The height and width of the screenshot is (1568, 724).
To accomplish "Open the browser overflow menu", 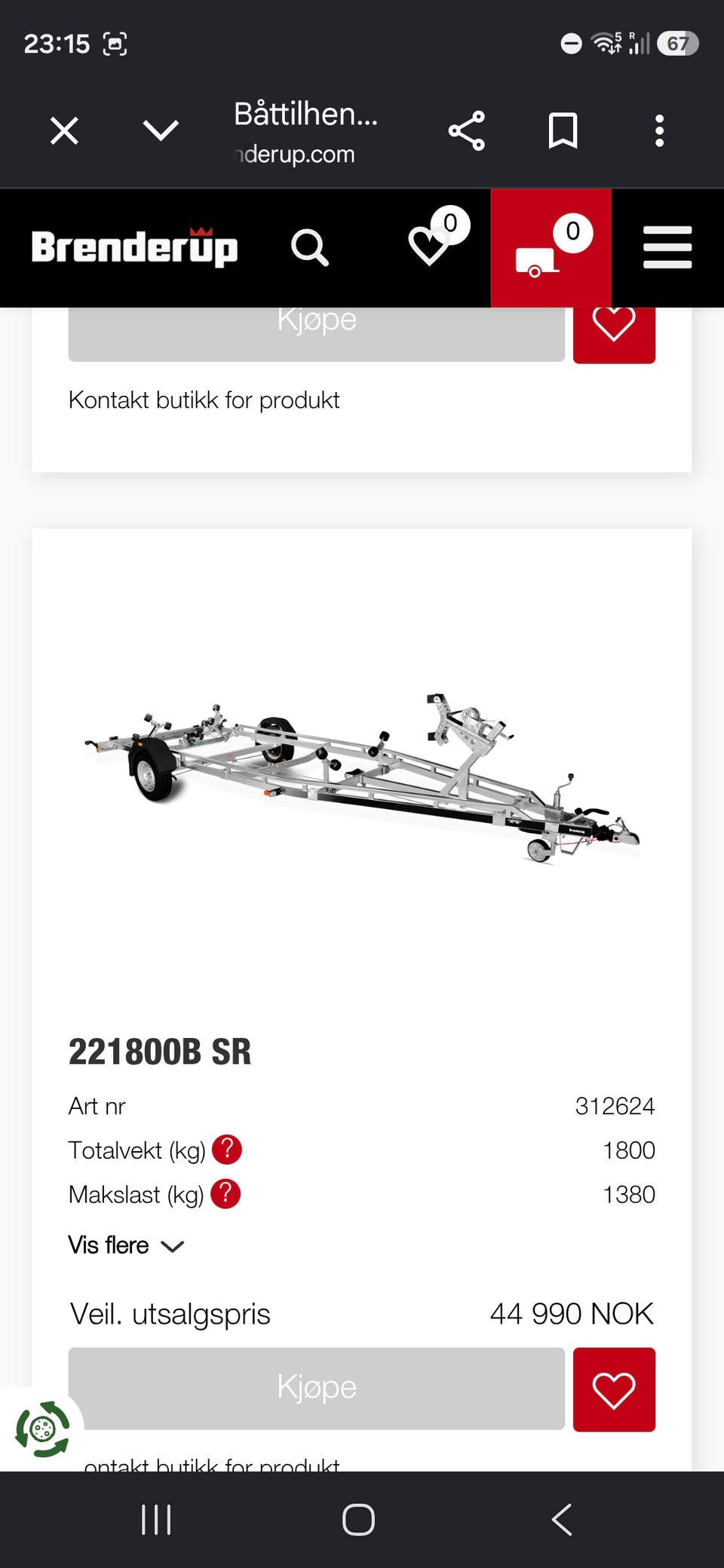I will coord(659,131).
